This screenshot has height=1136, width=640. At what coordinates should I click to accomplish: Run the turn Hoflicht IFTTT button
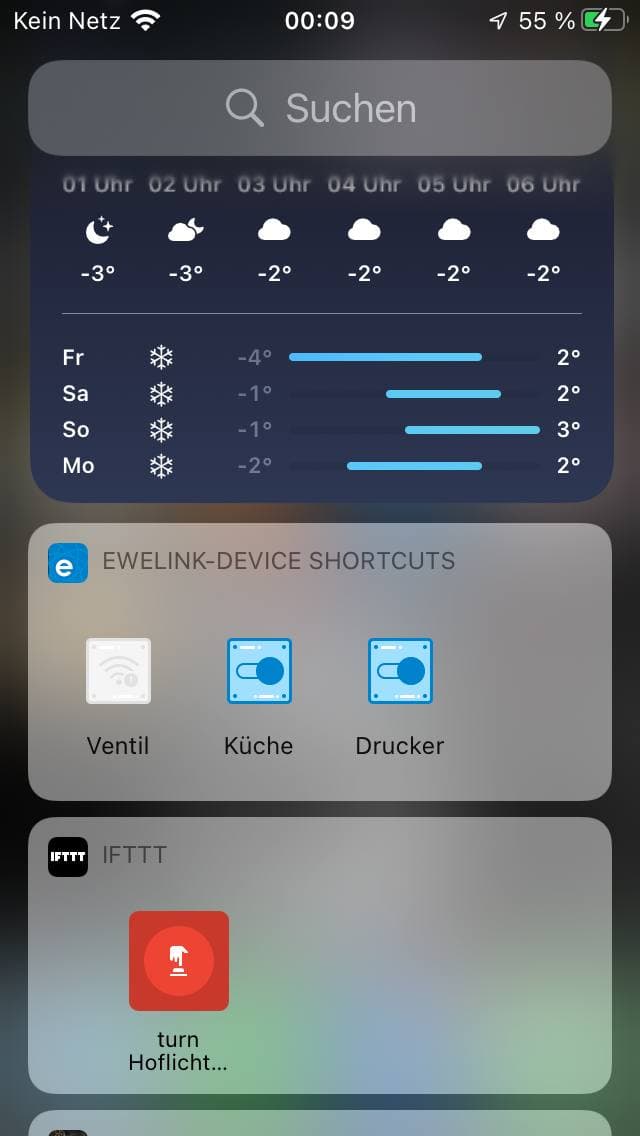pyautogui.click(x=179, y=961)
